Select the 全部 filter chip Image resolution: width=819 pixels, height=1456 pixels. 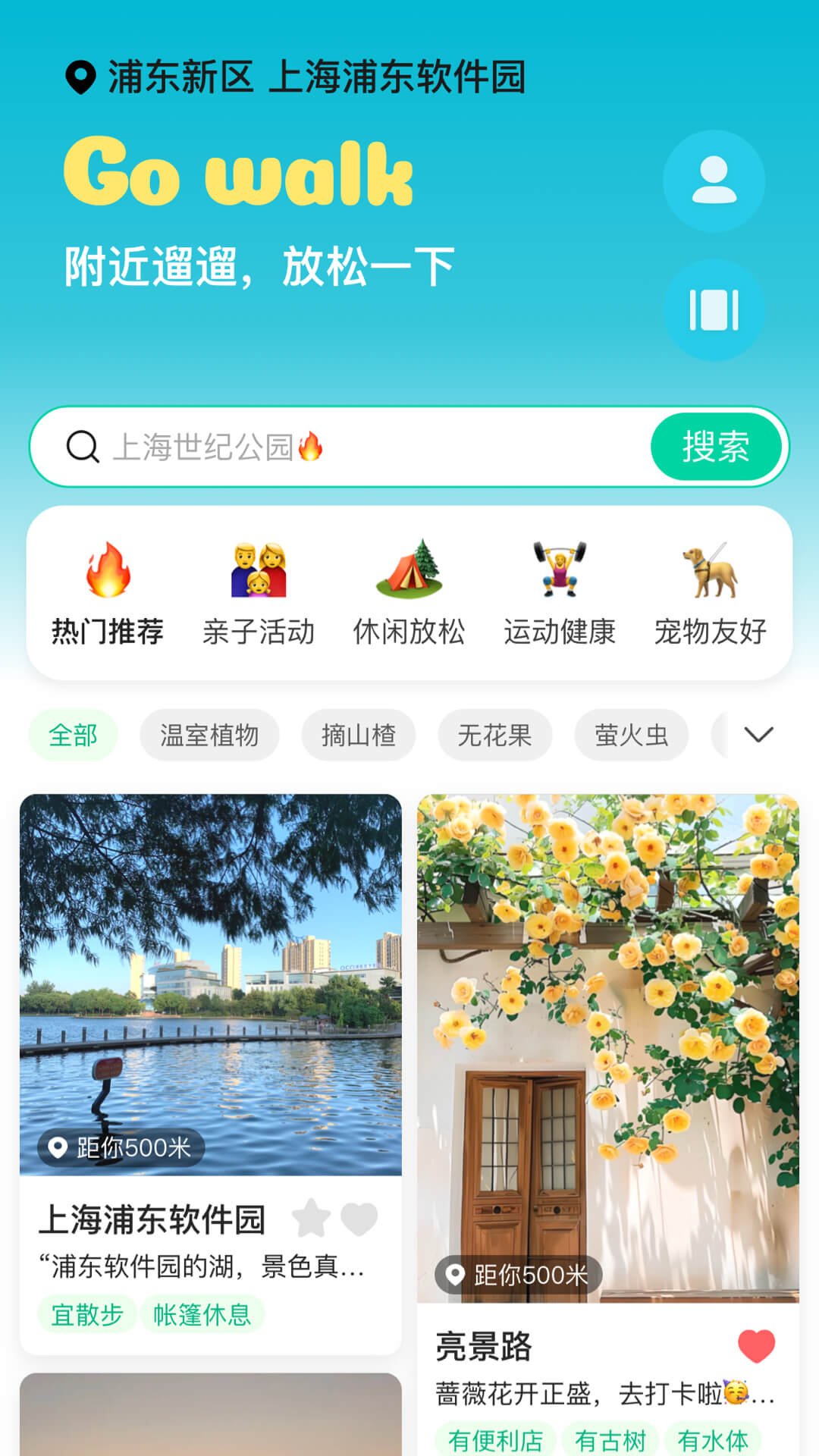coord(73,735)
